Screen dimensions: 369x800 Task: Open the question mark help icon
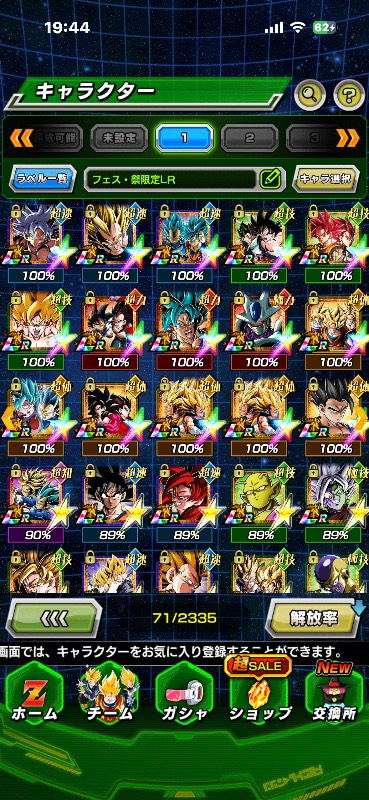pyautogui.click(x=349, y=94)
